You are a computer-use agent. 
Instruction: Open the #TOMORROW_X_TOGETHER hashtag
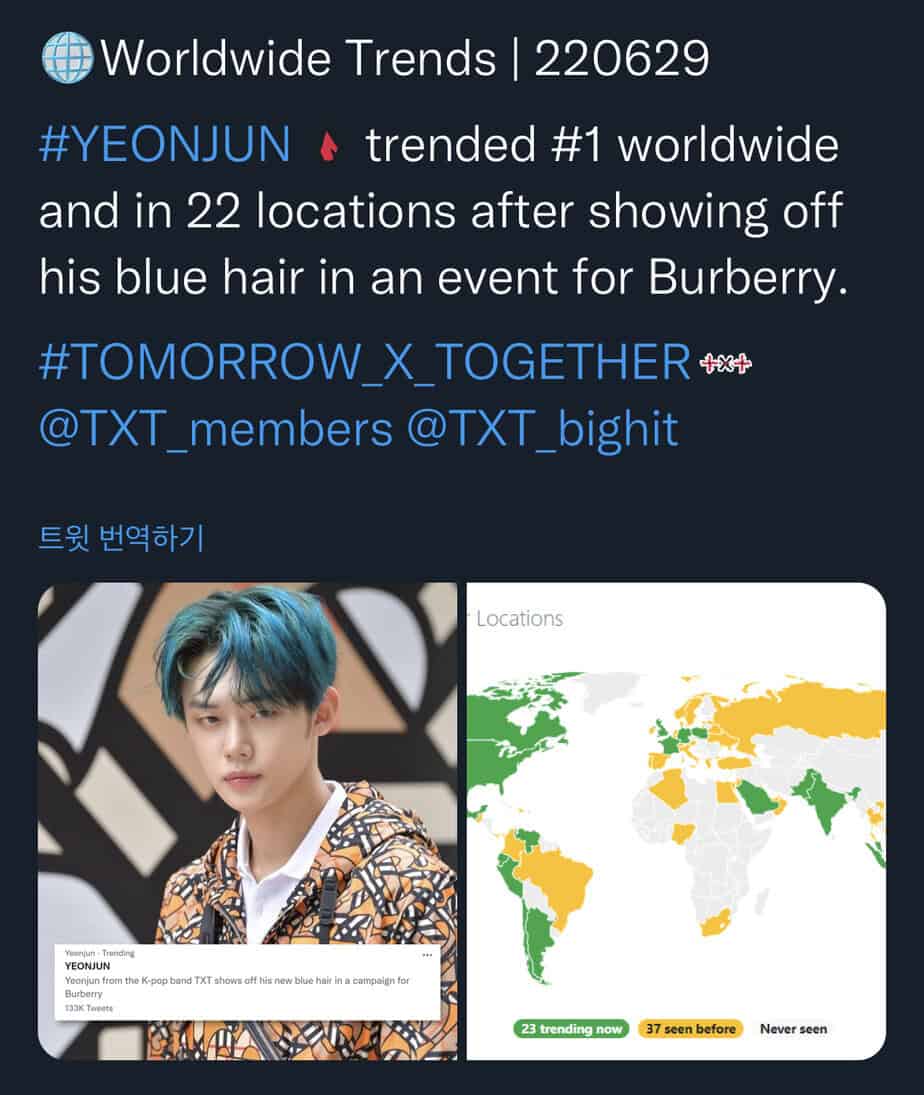[x=364, y=363]
